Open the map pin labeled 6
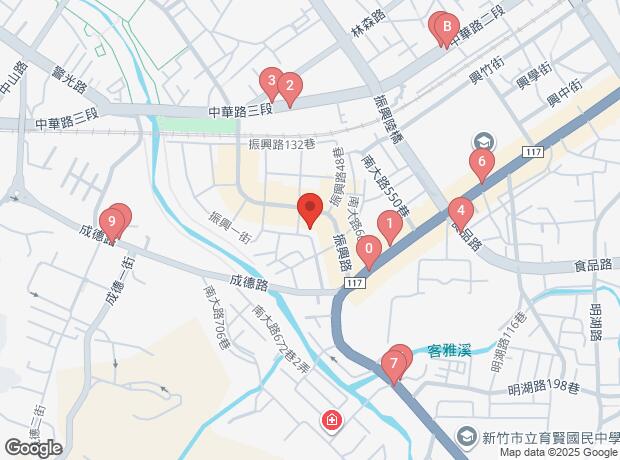The height and width of the screenshot is (460, 620). (x=482, y=164)
